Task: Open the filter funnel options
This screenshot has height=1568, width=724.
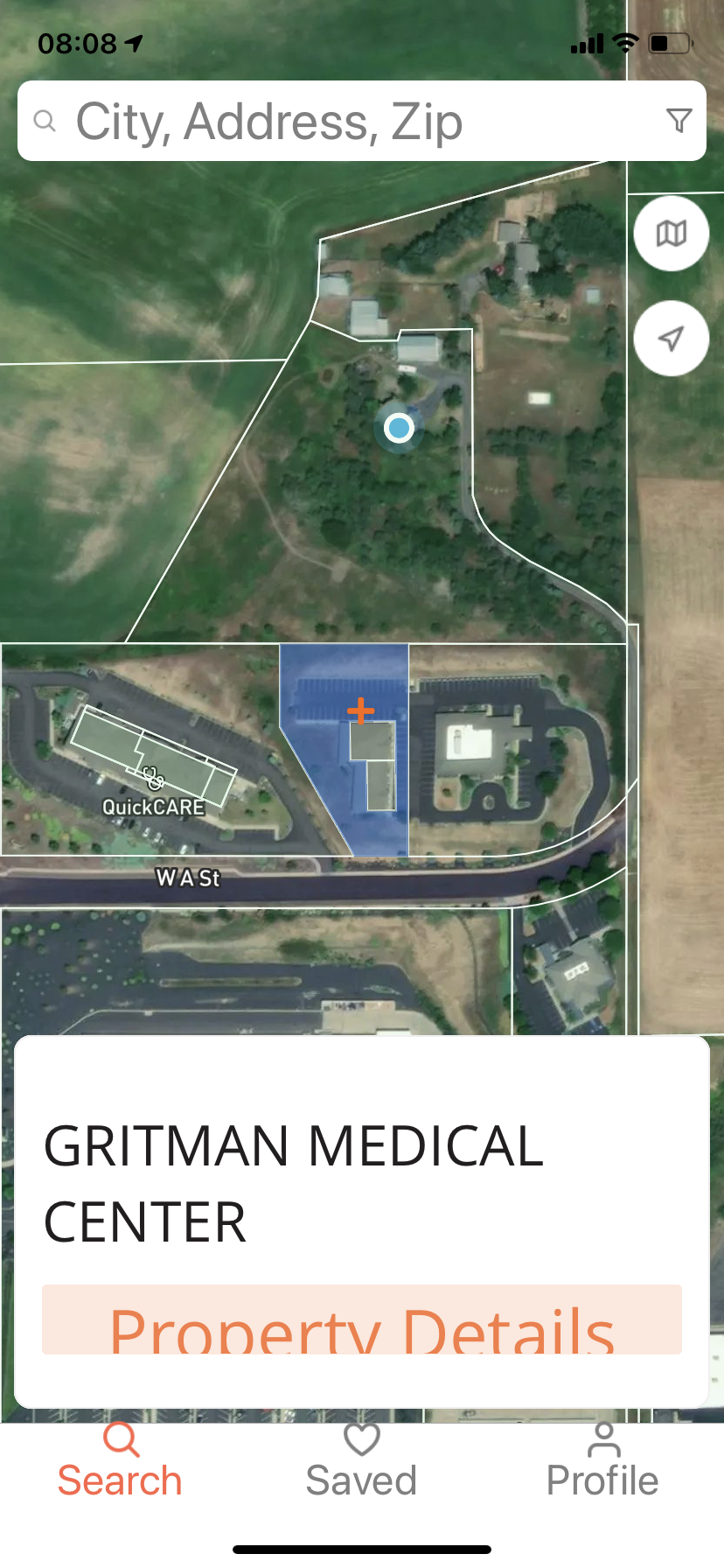Action: pyautogui.click(x=679, y=121)
